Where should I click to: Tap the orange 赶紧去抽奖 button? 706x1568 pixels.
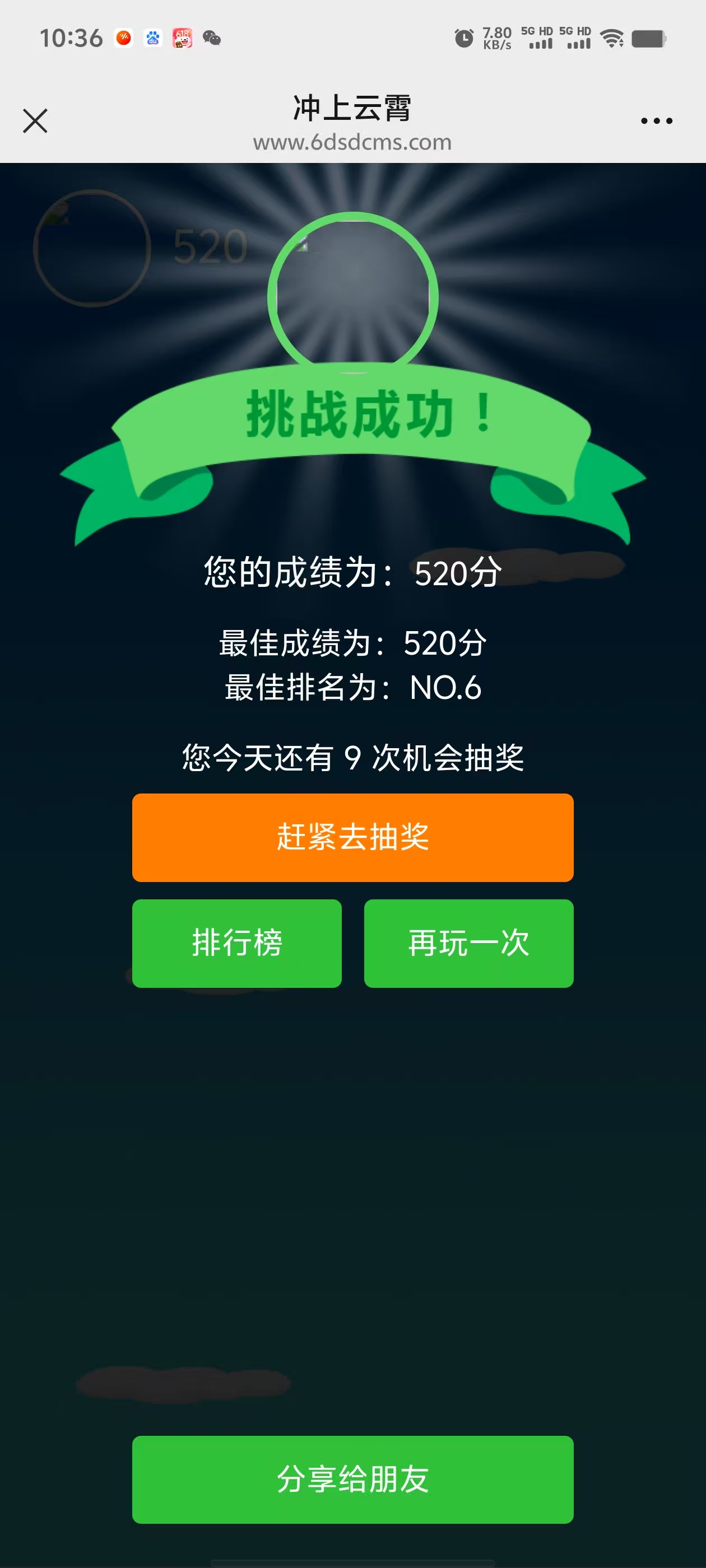(352, 837)
